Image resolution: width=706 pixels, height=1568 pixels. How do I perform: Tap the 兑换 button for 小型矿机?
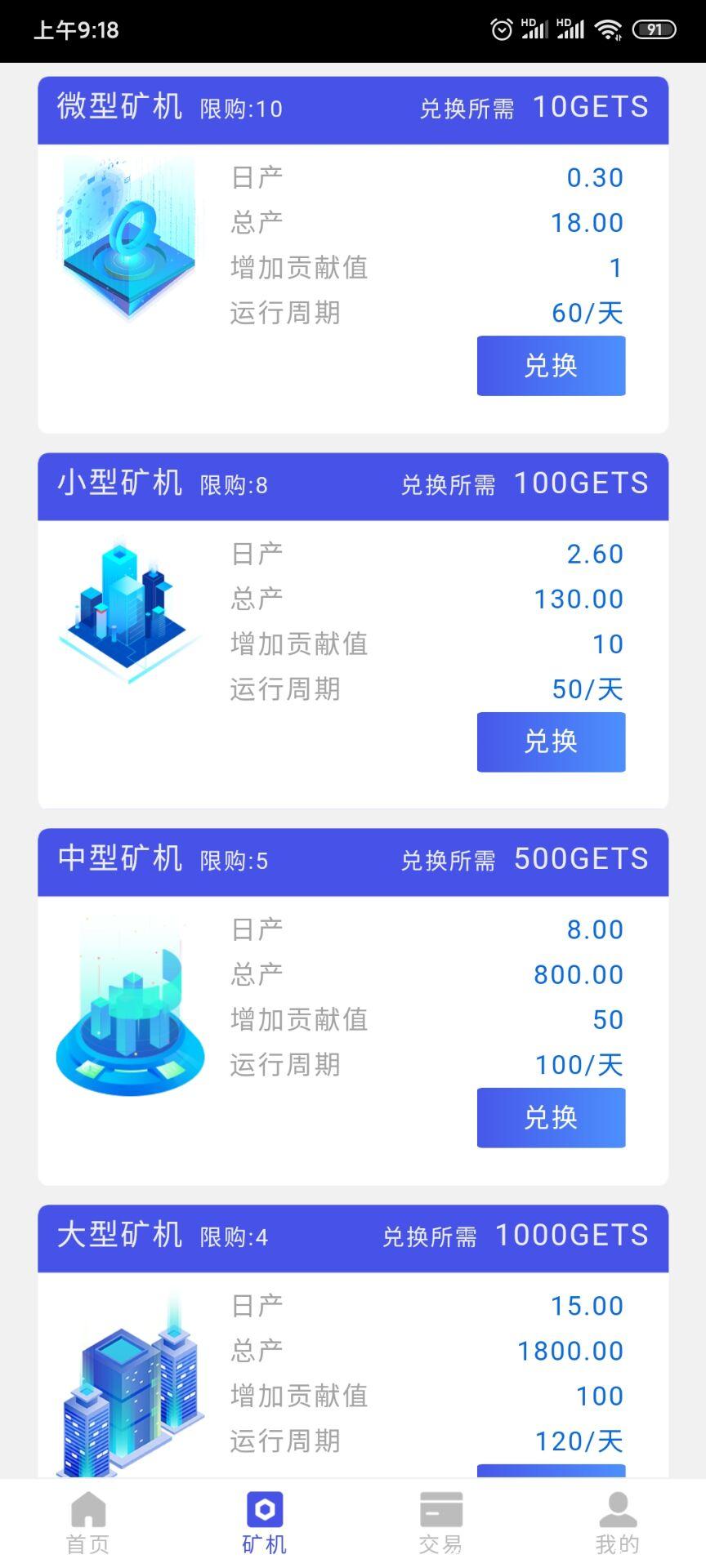550,742
